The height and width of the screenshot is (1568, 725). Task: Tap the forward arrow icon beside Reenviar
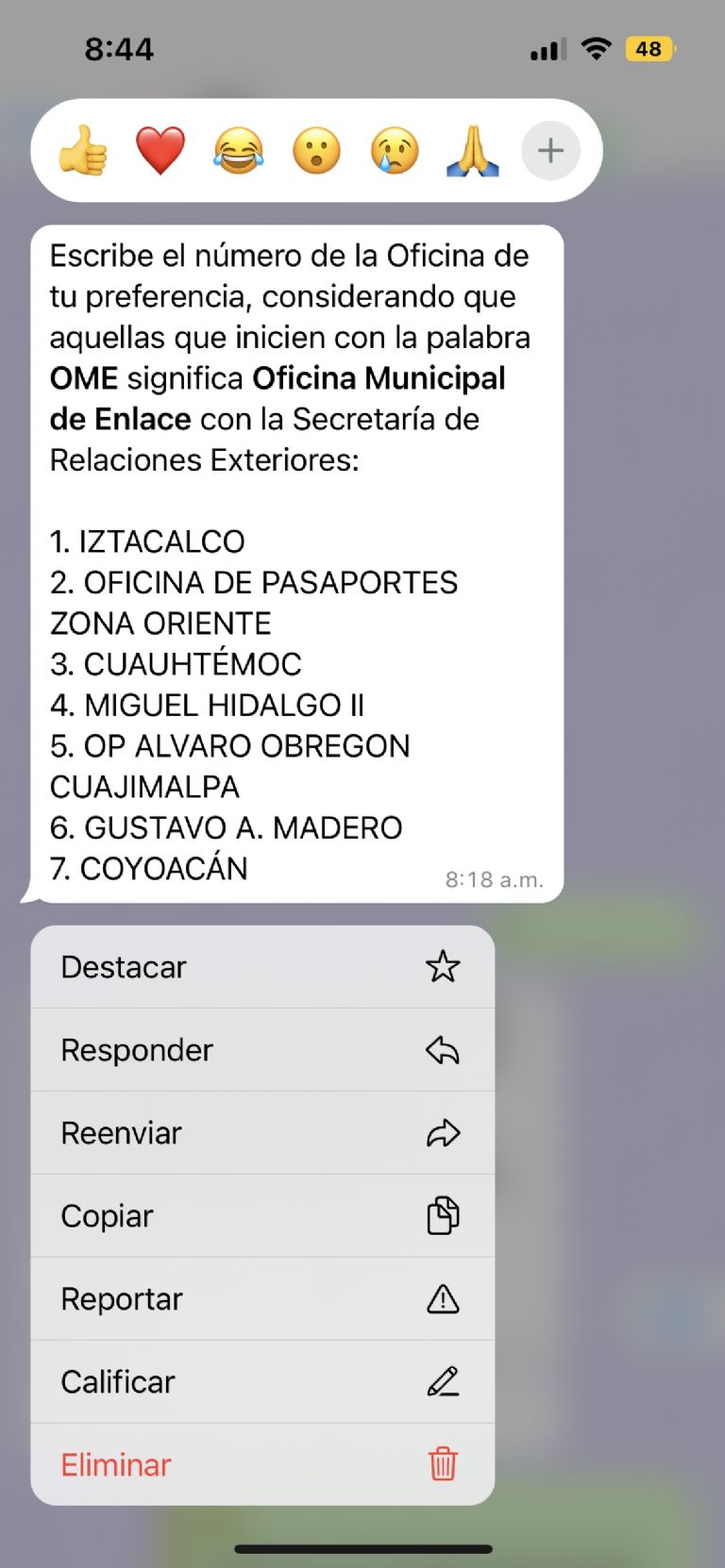444,1132
